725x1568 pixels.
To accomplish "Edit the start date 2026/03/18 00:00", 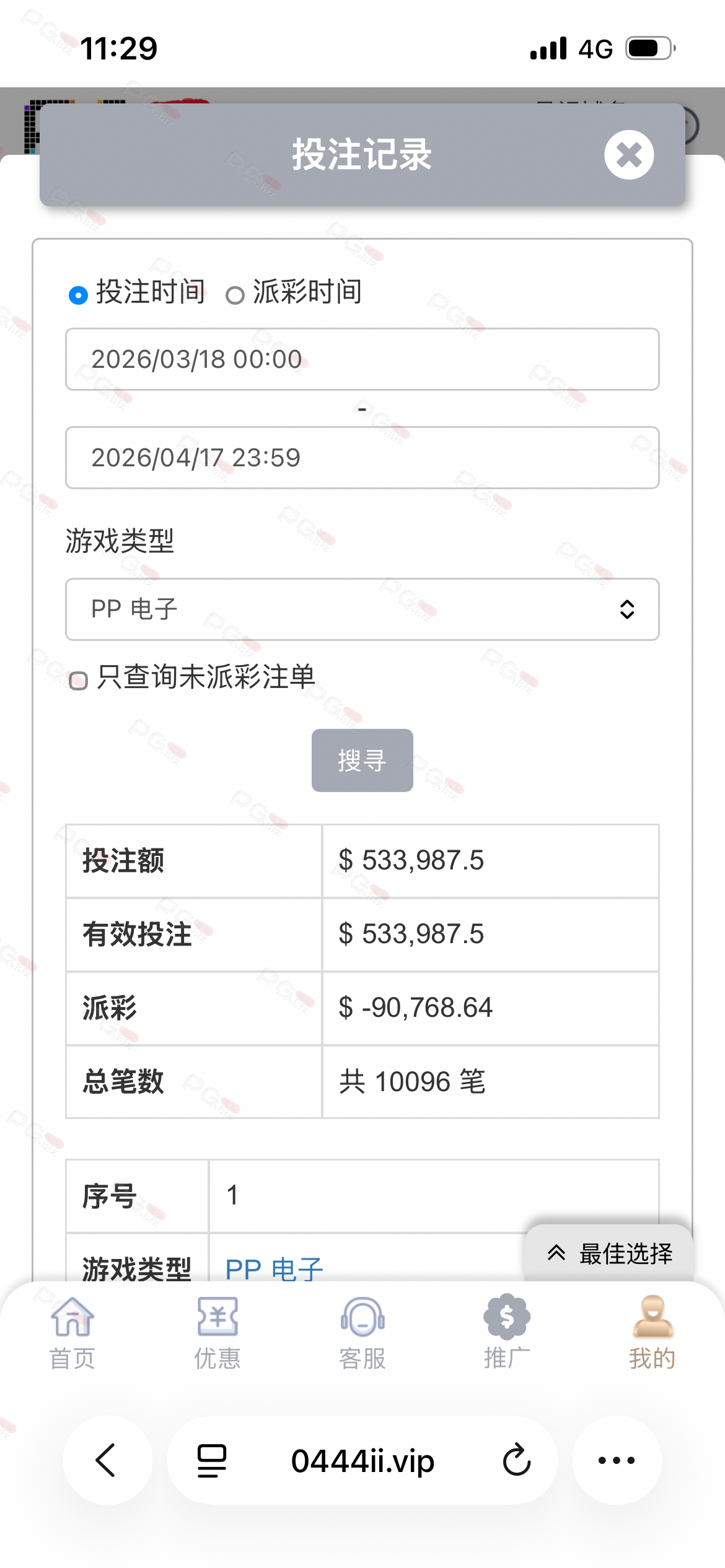I will coord(362,359).
